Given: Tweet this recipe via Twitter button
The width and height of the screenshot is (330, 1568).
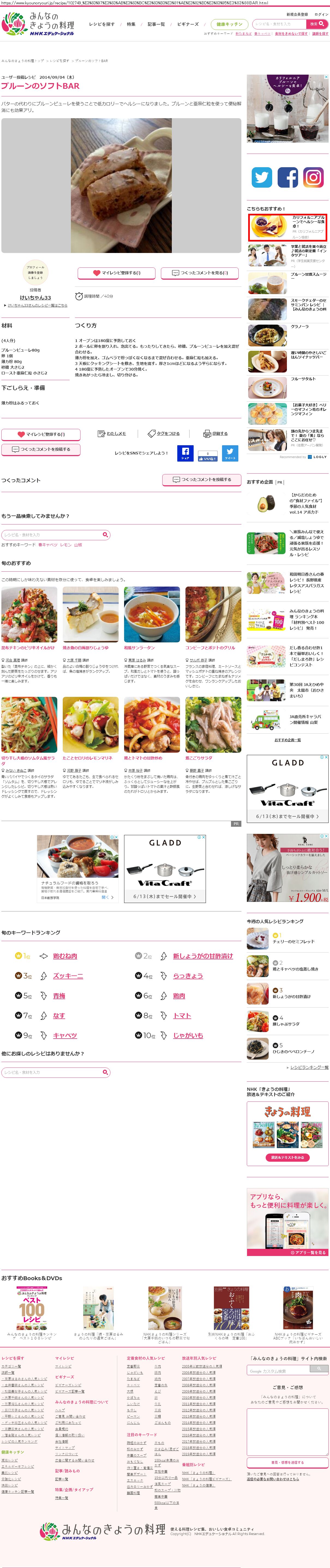Looking at the screenshot, I should coord(230,453).
